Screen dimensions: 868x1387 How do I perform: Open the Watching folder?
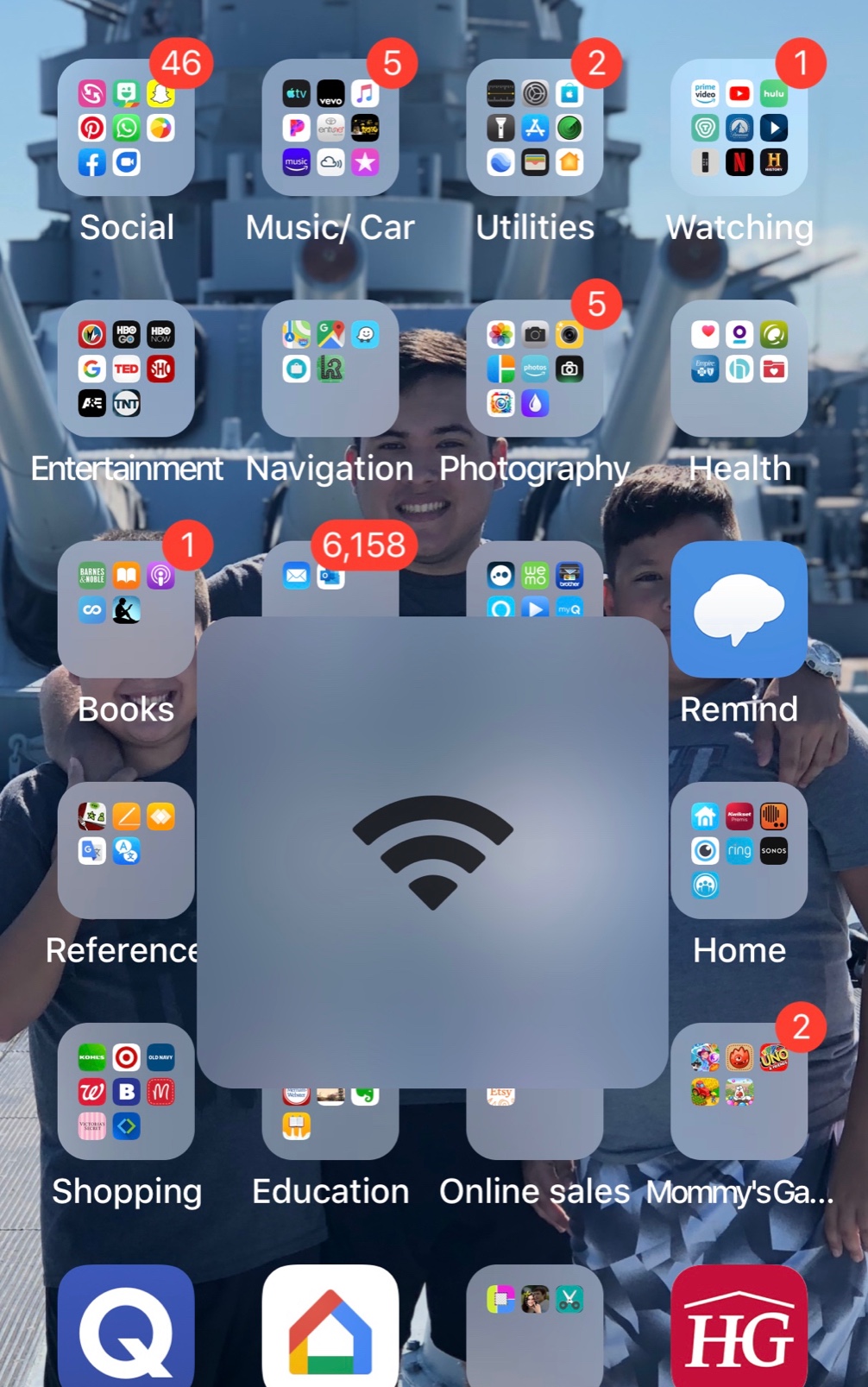tap(739, 128)
